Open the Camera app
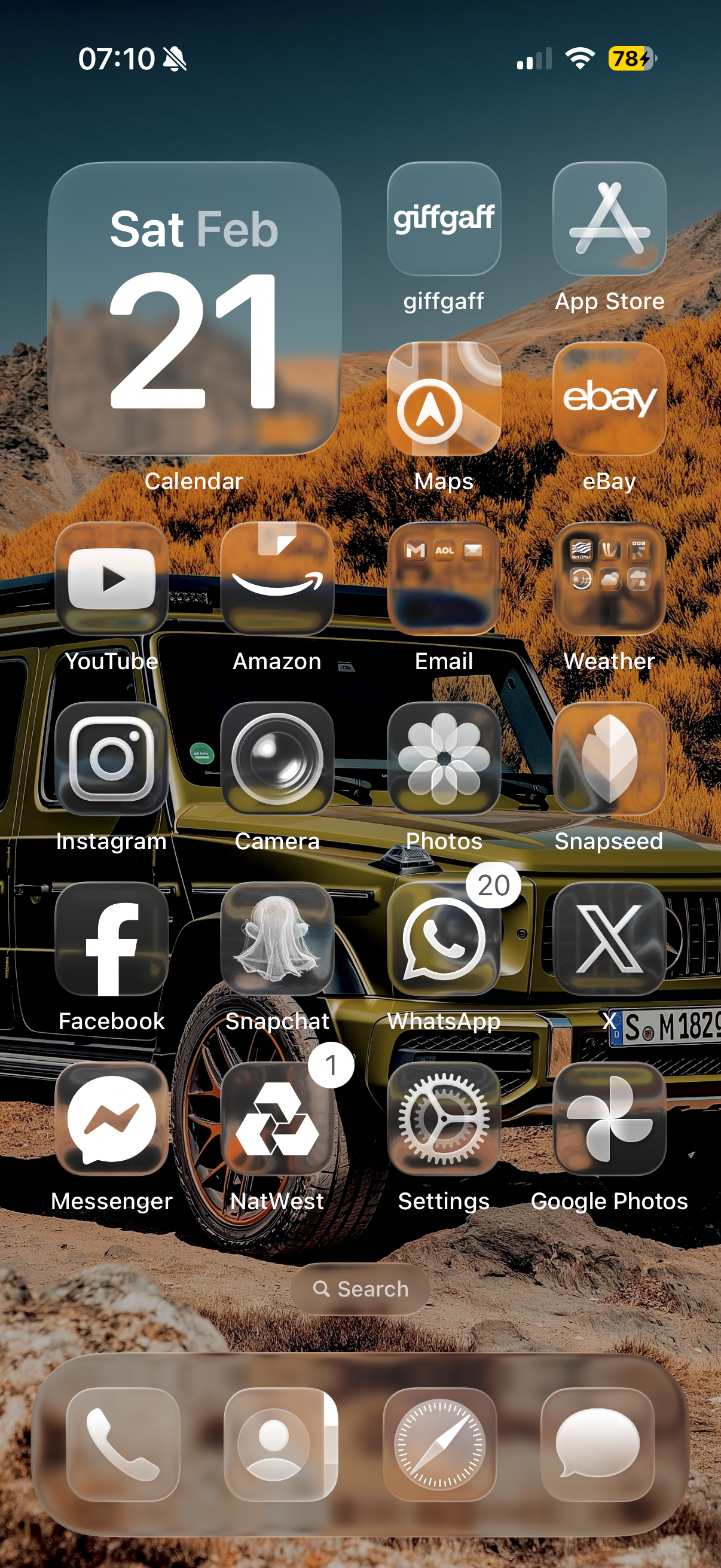 [x=277, y=759]
